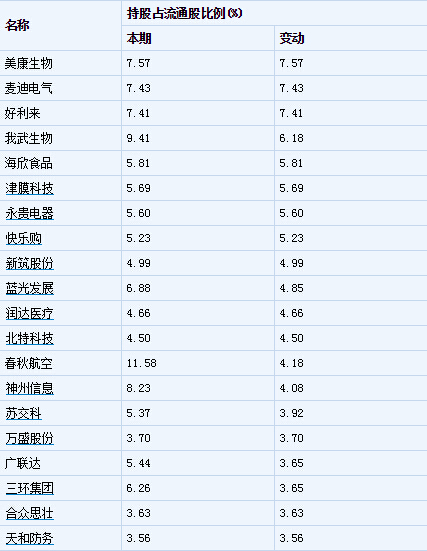View the 万盛股份 link
The image size is (427, 551).
[30, 439]
